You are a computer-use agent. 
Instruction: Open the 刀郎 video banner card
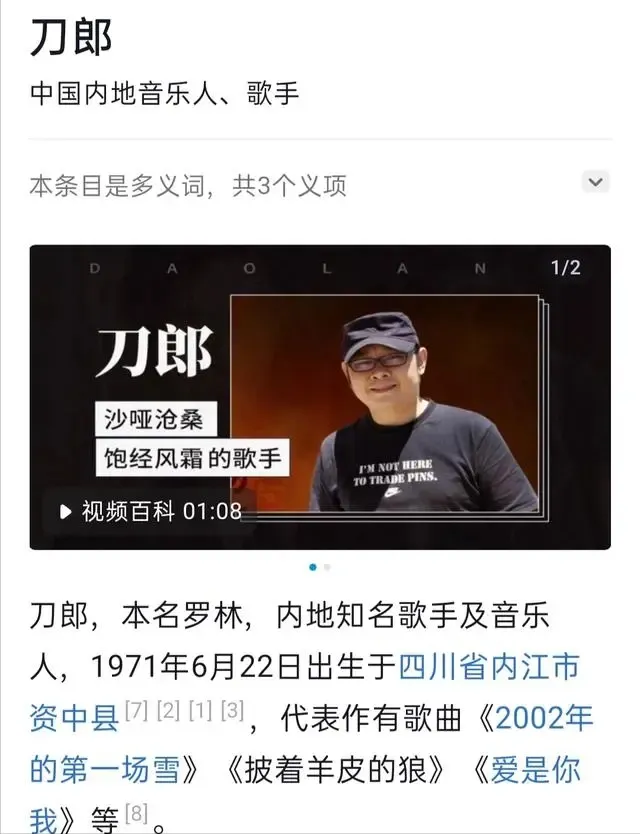click(x=319, y=397)
